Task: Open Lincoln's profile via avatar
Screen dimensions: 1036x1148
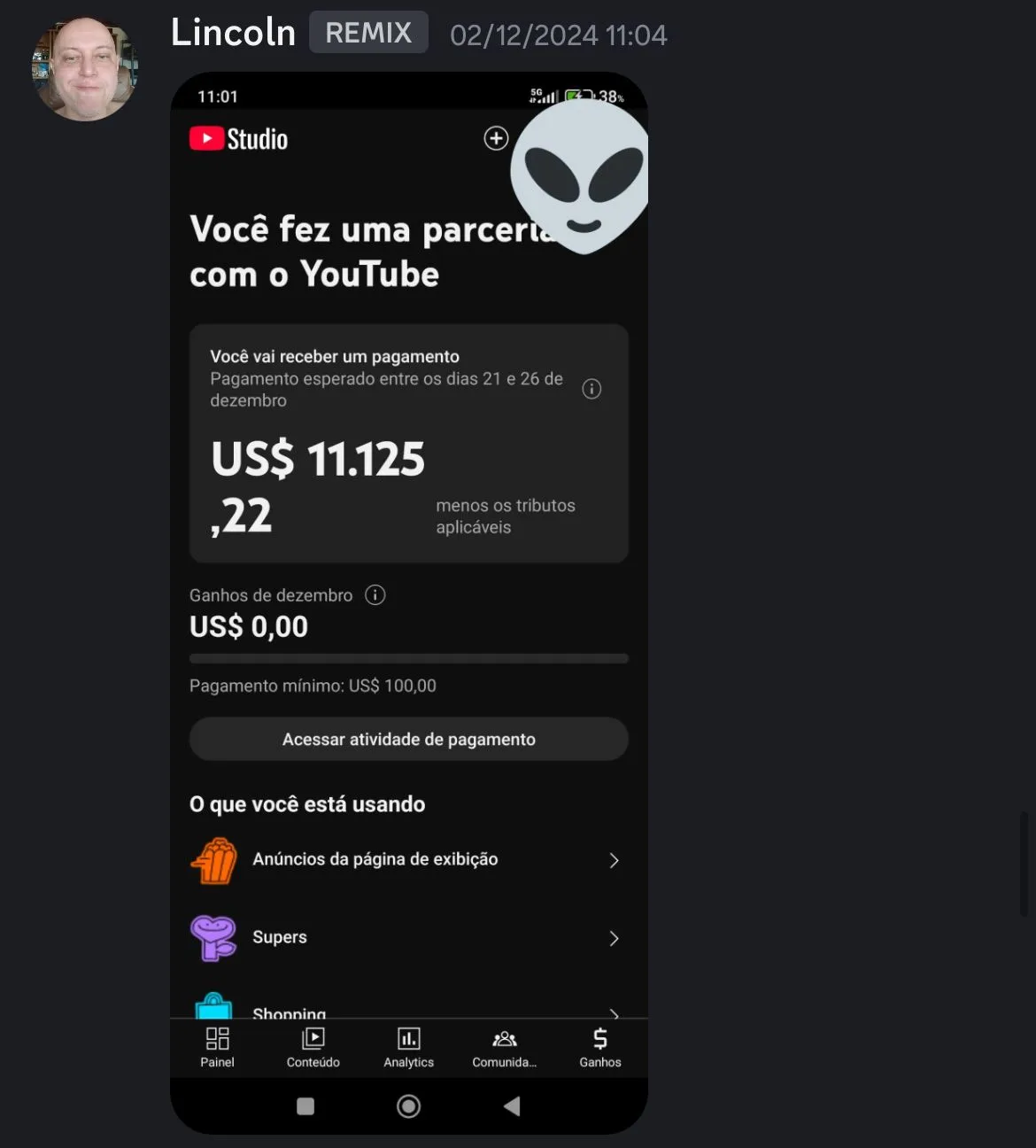Action: 85,69
